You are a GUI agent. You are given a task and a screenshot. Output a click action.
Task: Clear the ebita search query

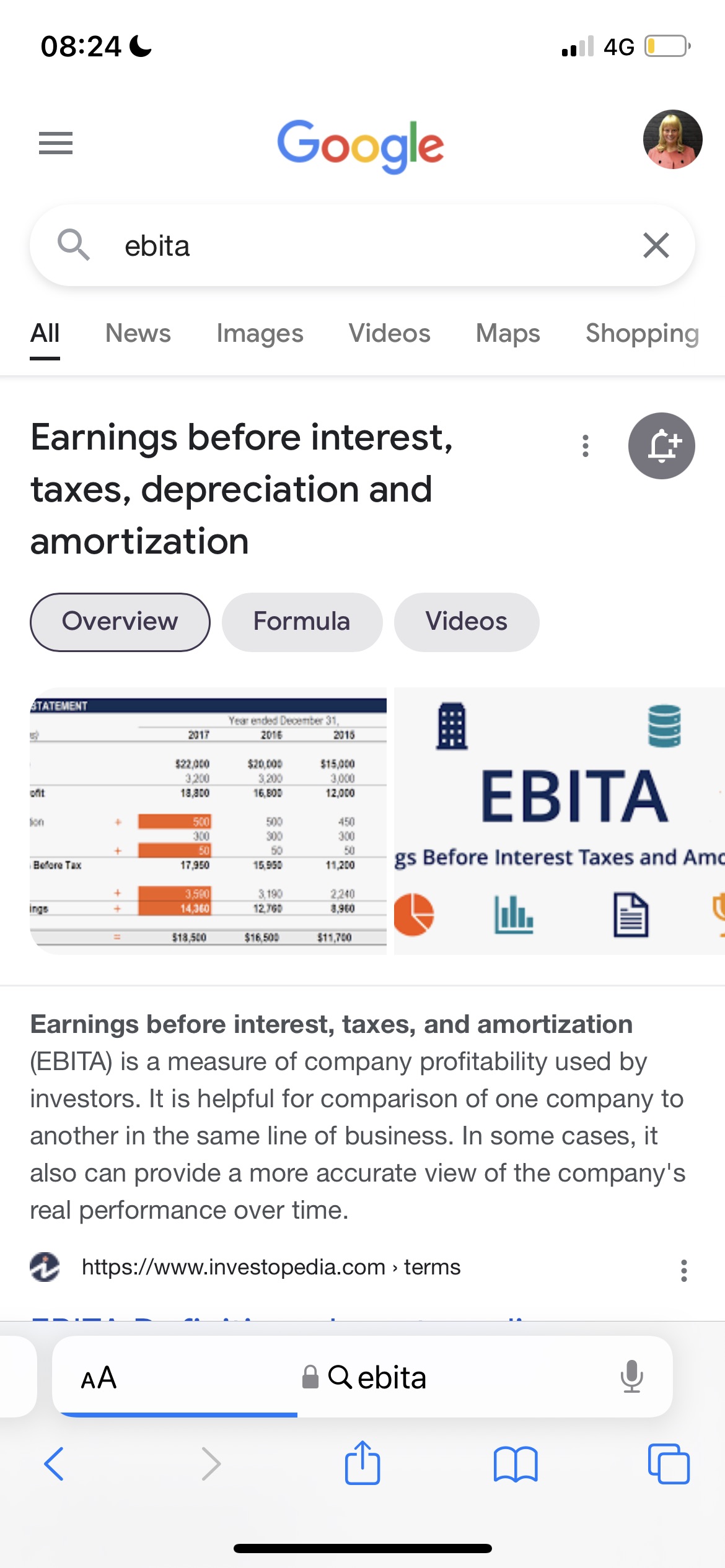[656, 245]
